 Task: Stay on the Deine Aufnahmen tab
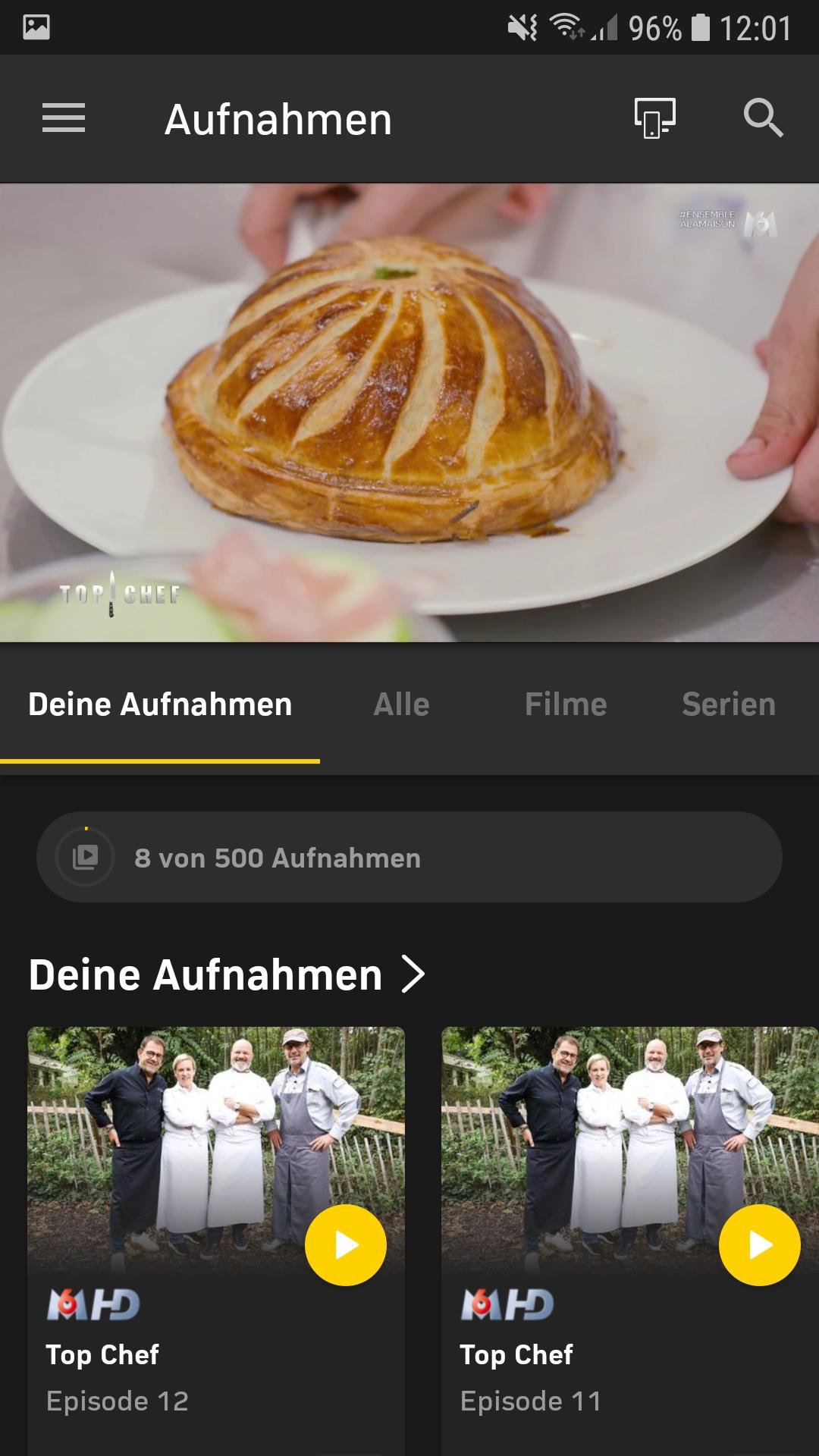159,704
